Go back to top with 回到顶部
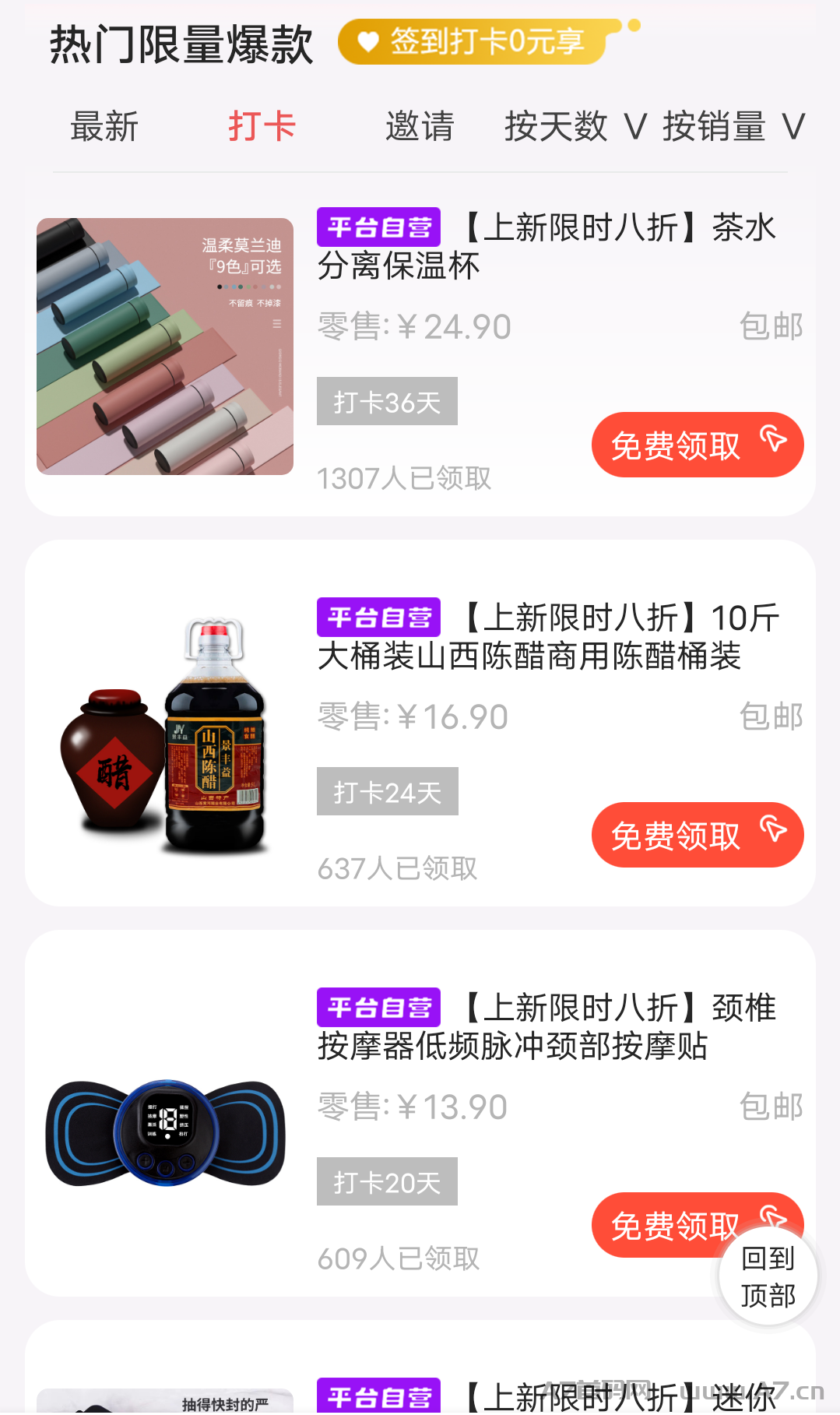The width and height of the screenshot is (840, 1415). [768, 1276]
